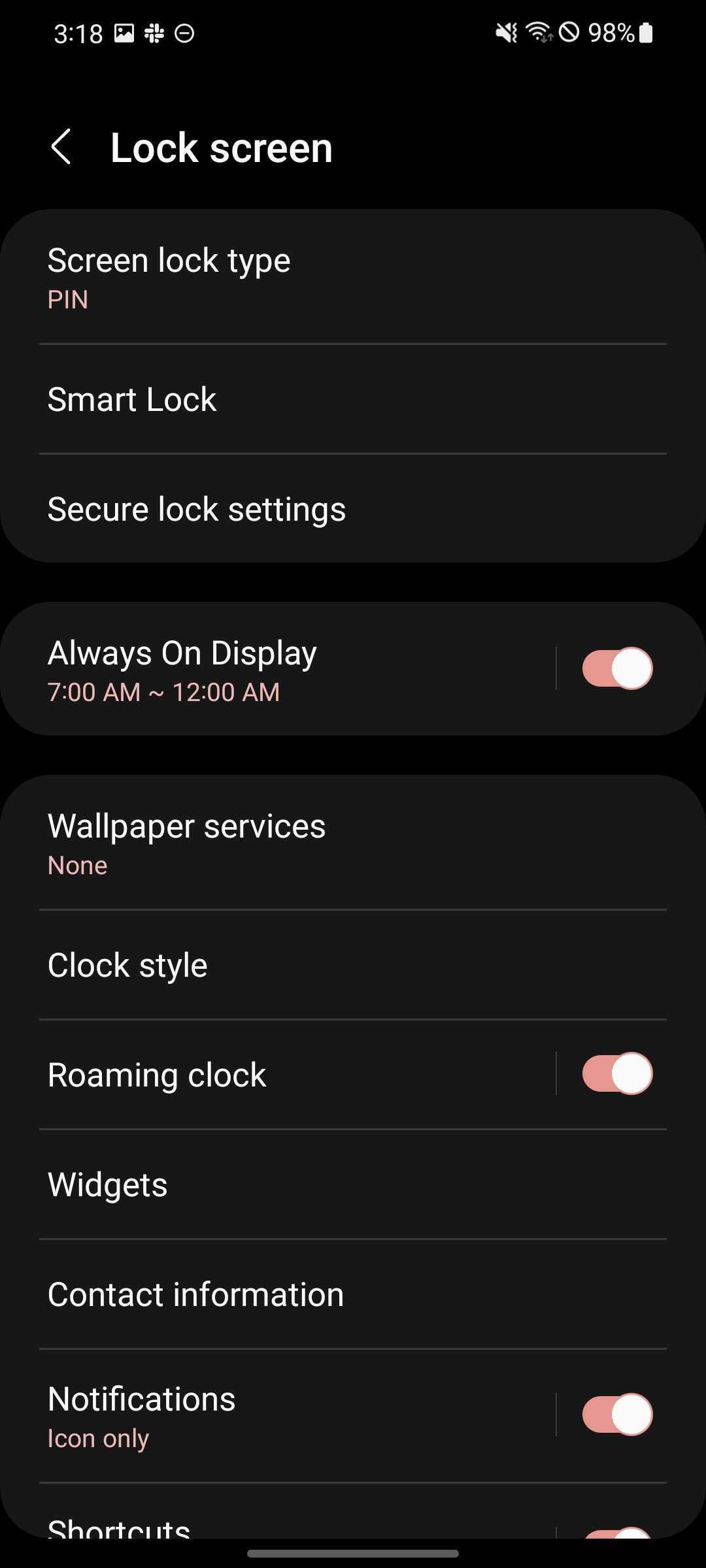Tap the back arrow beside Lock screen title
The width and height of the screenshot is (706, 1568).
62,146
